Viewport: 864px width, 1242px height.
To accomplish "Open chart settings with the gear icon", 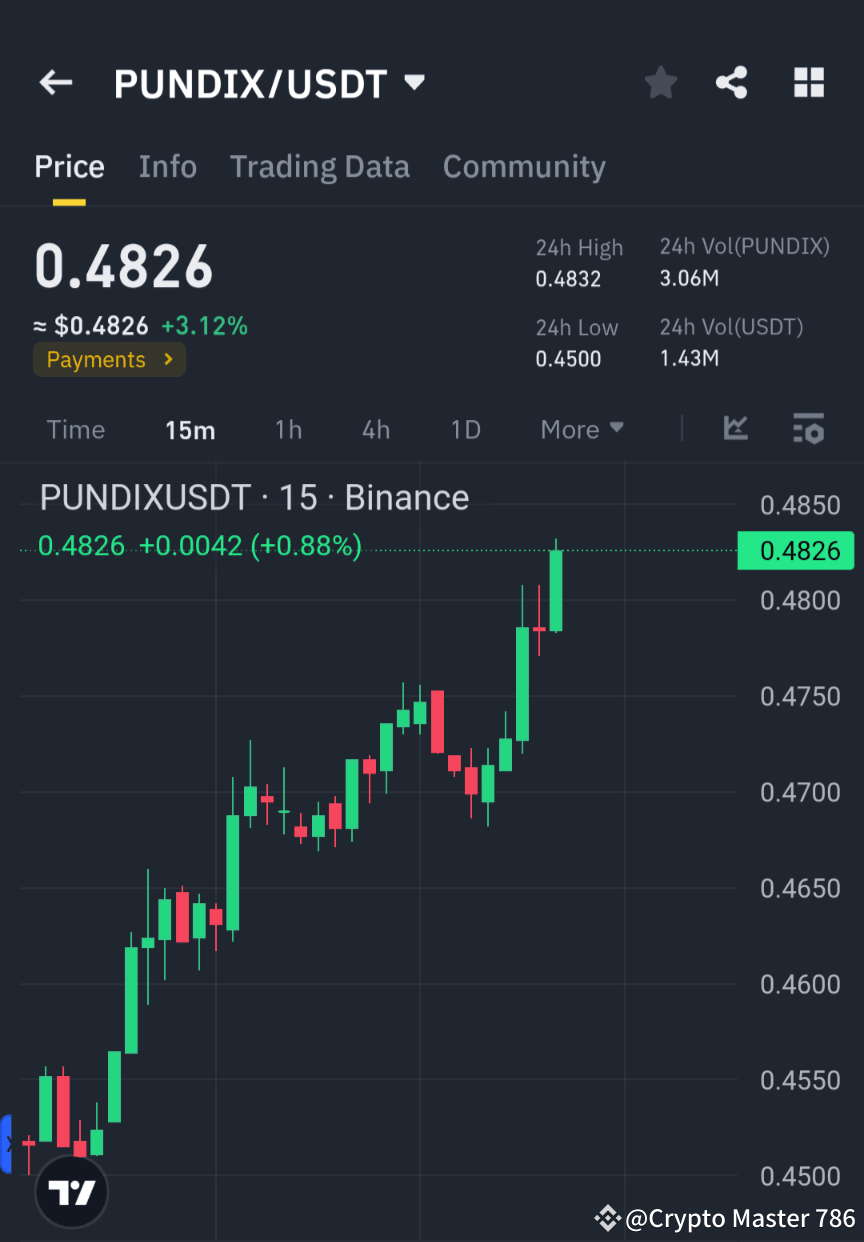I will [x=808, y=429].
